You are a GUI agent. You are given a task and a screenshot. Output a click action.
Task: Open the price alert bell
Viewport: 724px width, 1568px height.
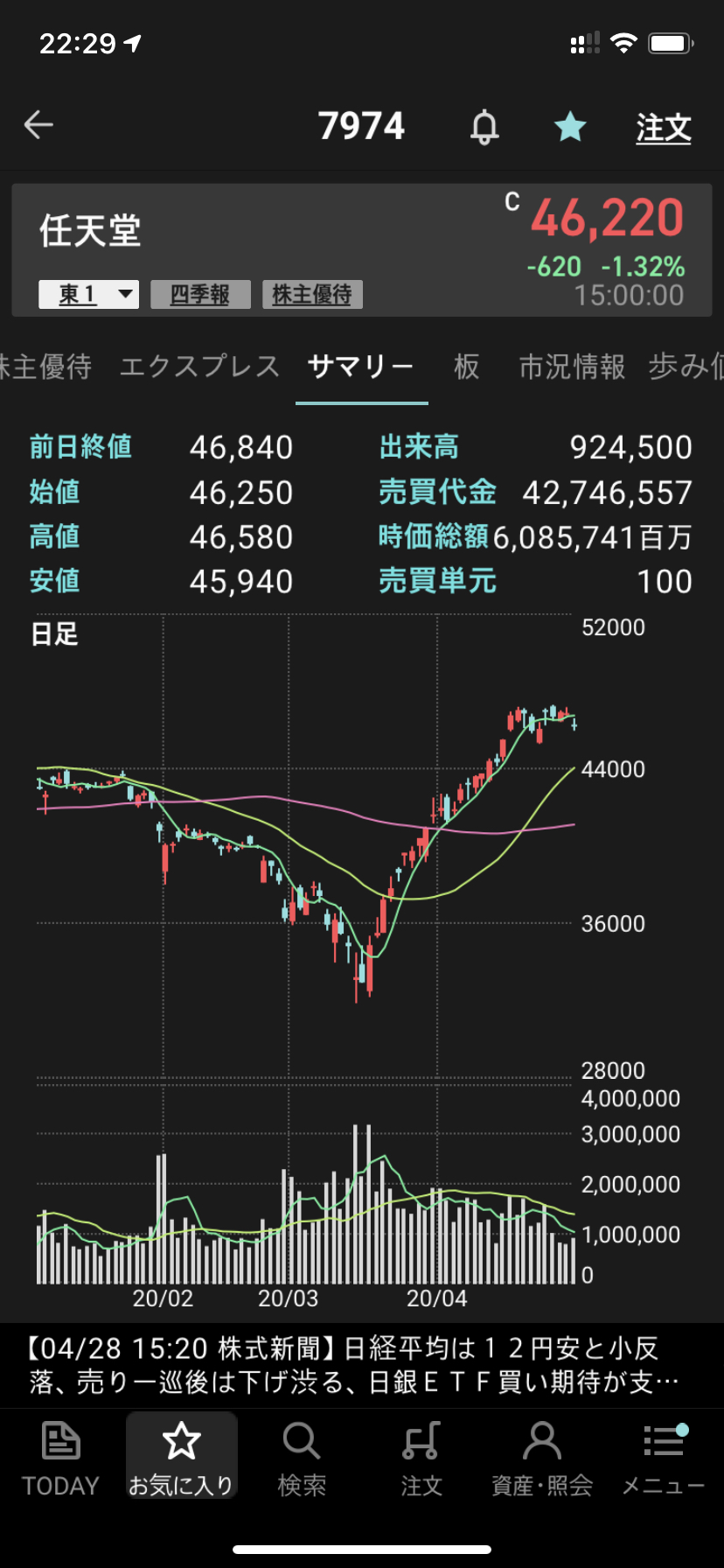point(484,128)
